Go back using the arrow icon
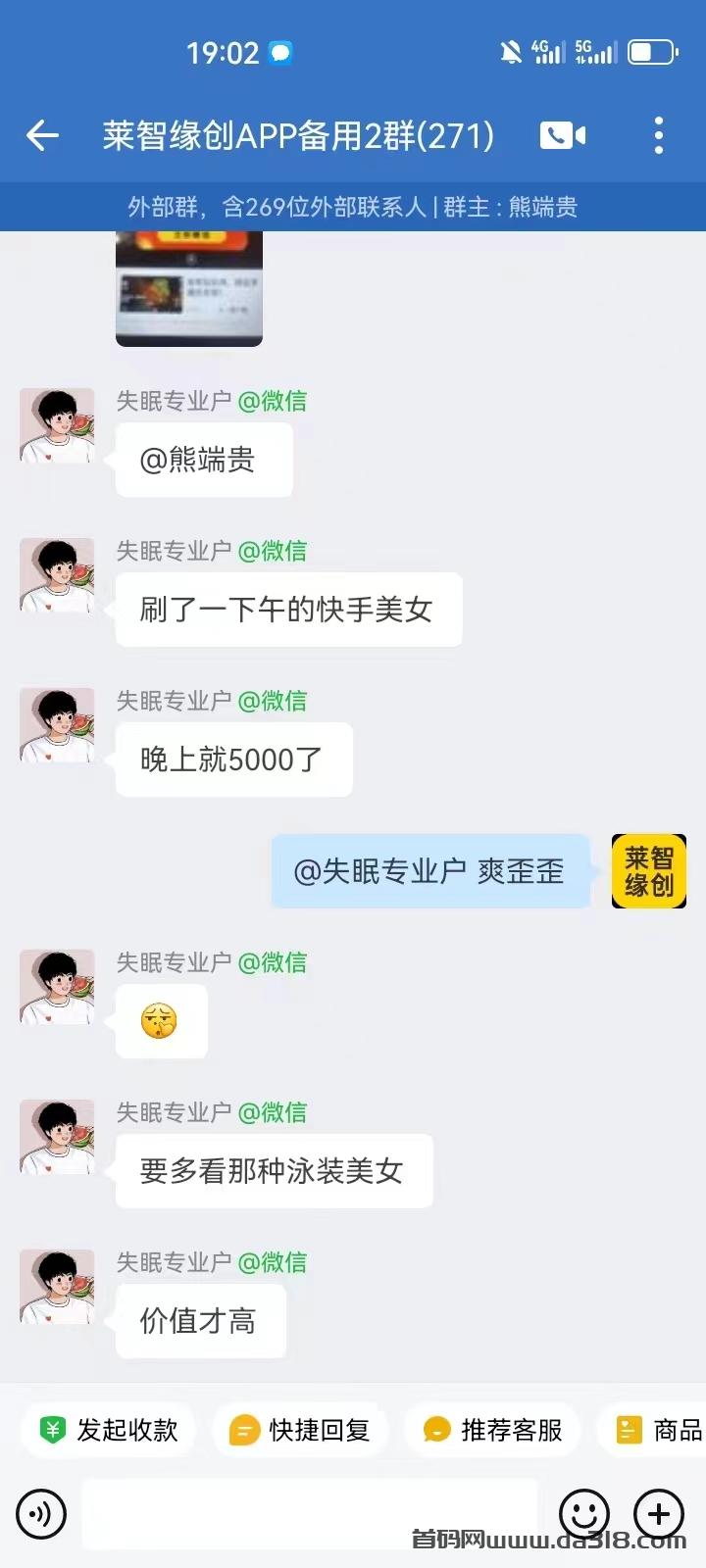Image resolution: width=706 pixels, height=1568 pixels. coord(42,135)
